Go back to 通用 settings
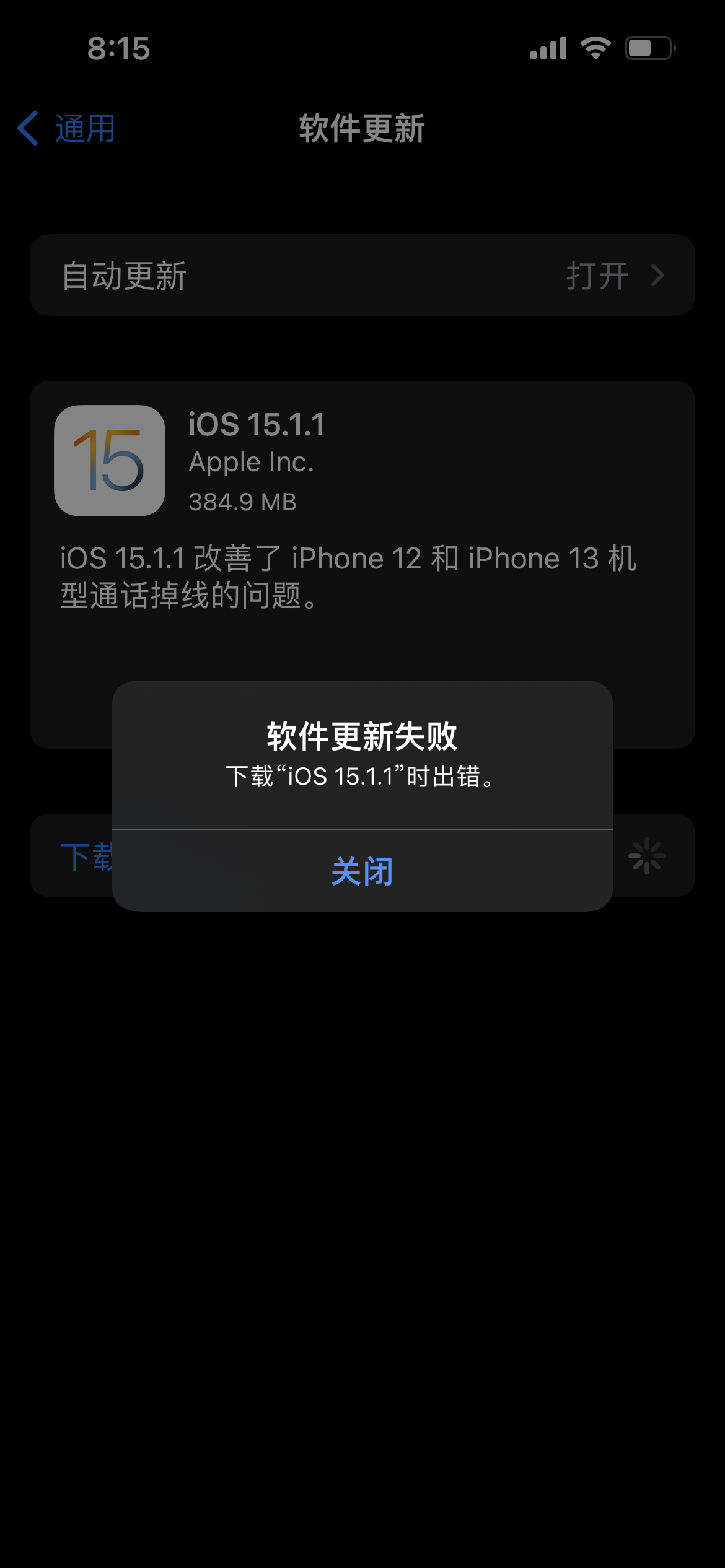 click(x=67, y=128)
